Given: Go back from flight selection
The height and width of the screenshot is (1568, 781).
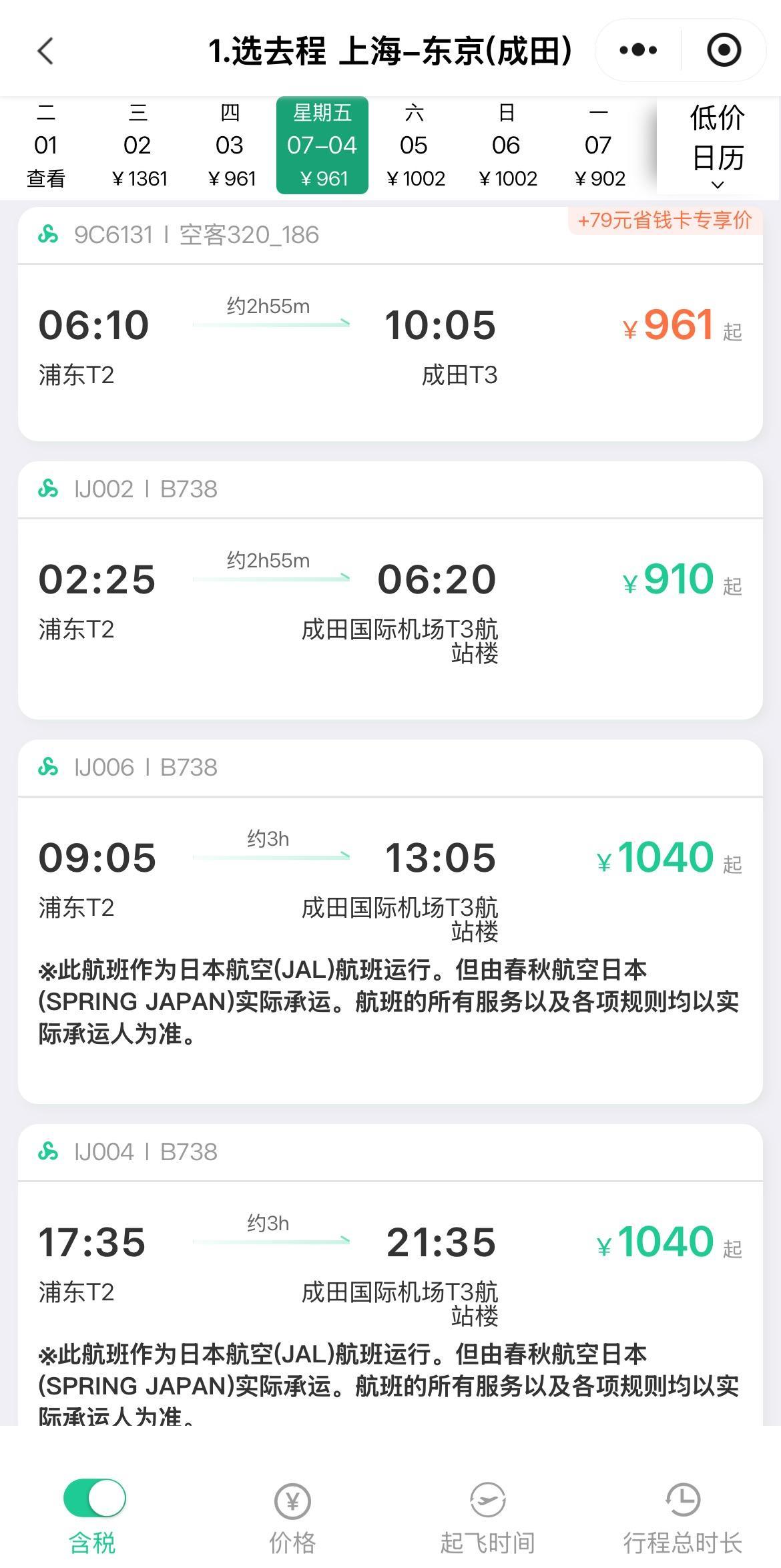Looking at the screenshot, I should pyautogui.click(x=45, y=51).
